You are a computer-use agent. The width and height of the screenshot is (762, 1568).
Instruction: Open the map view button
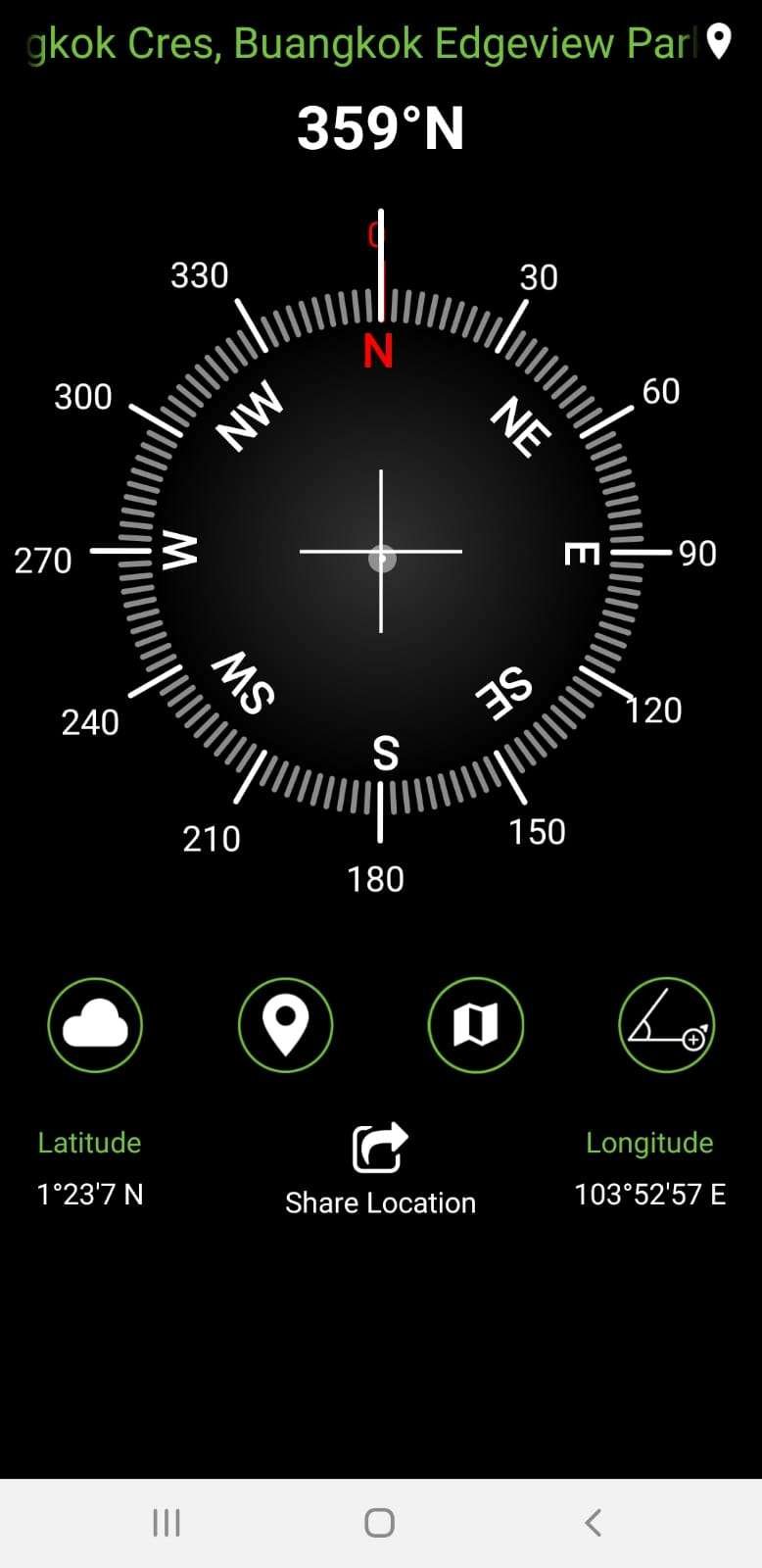click(475, 1025)
